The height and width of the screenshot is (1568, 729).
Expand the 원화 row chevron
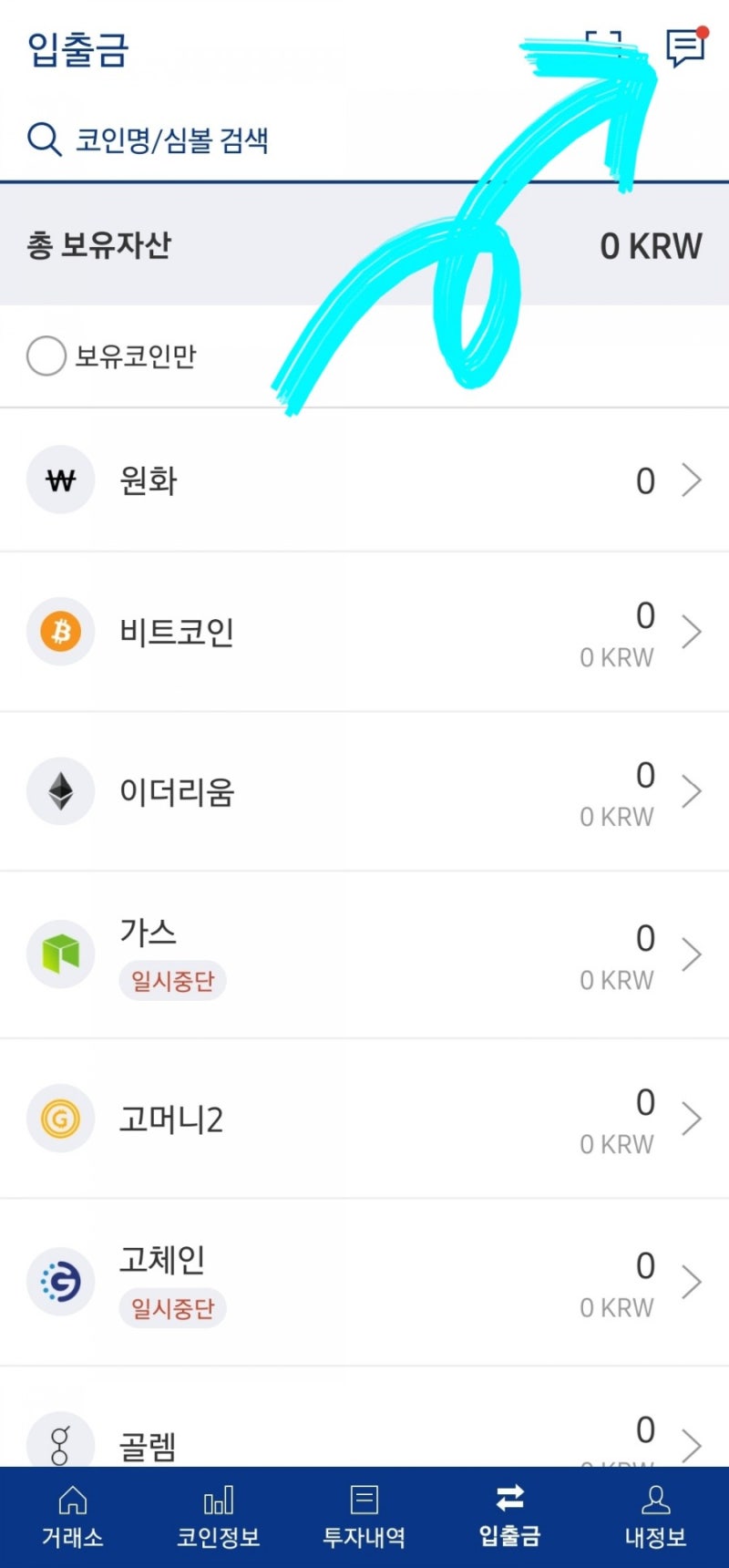click(692, 480)
